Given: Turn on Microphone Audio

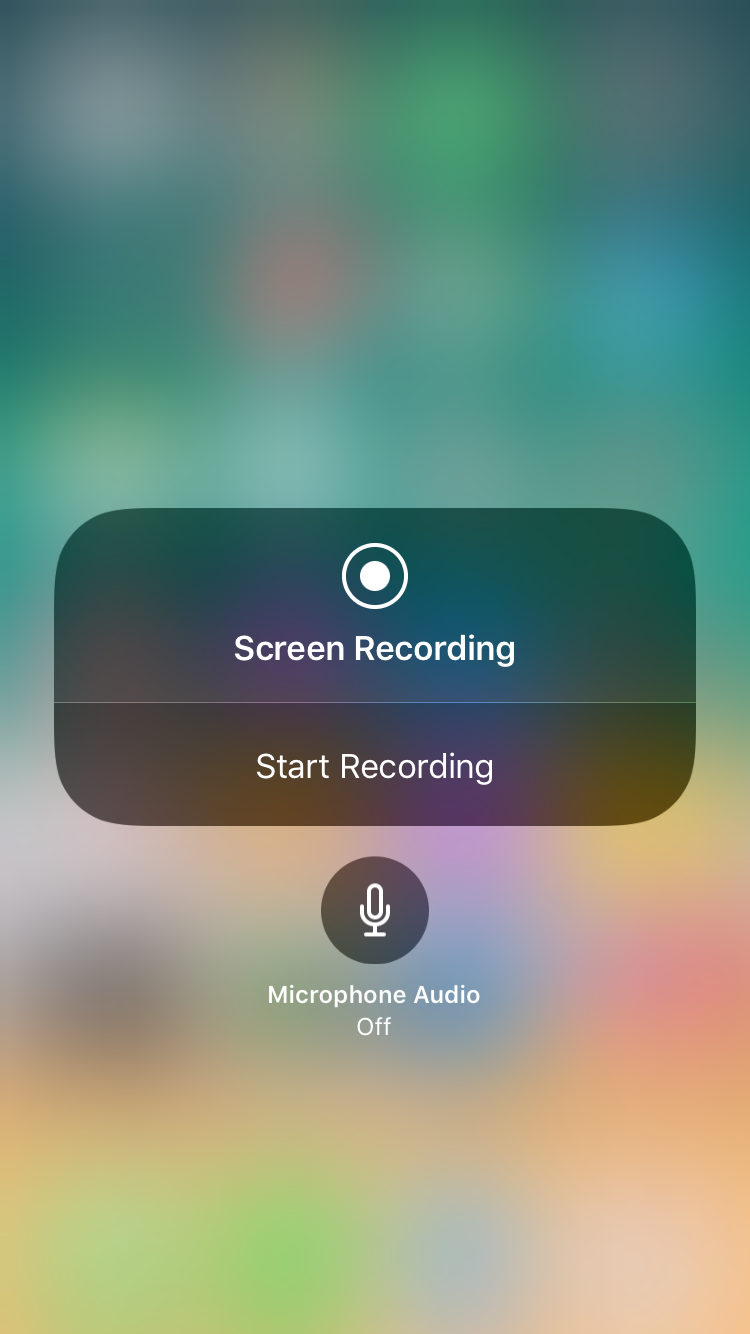Looking at the screenshot, I should (375, 910).
